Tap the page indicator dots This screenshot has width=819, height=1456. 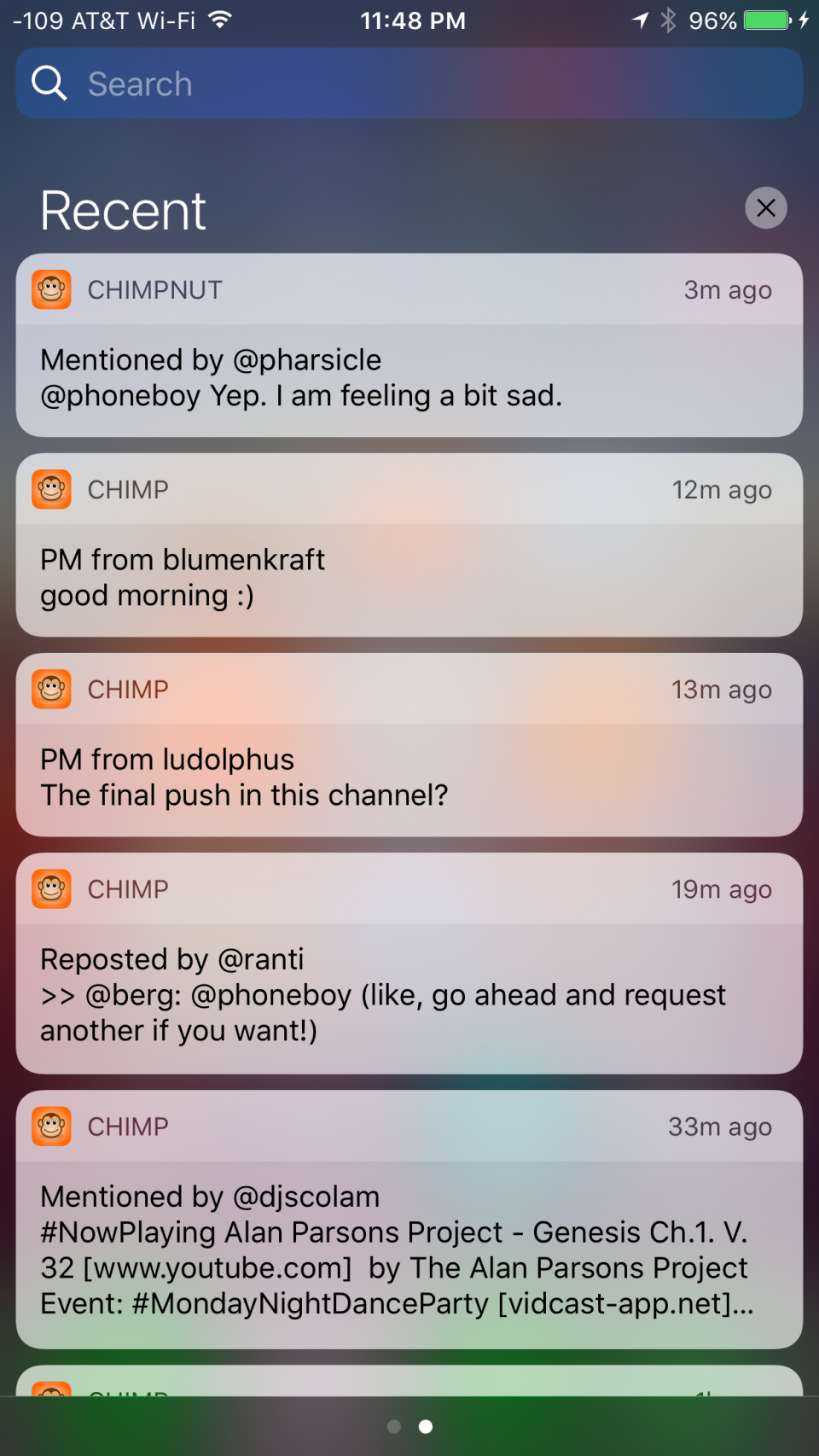pos(409,1426)
